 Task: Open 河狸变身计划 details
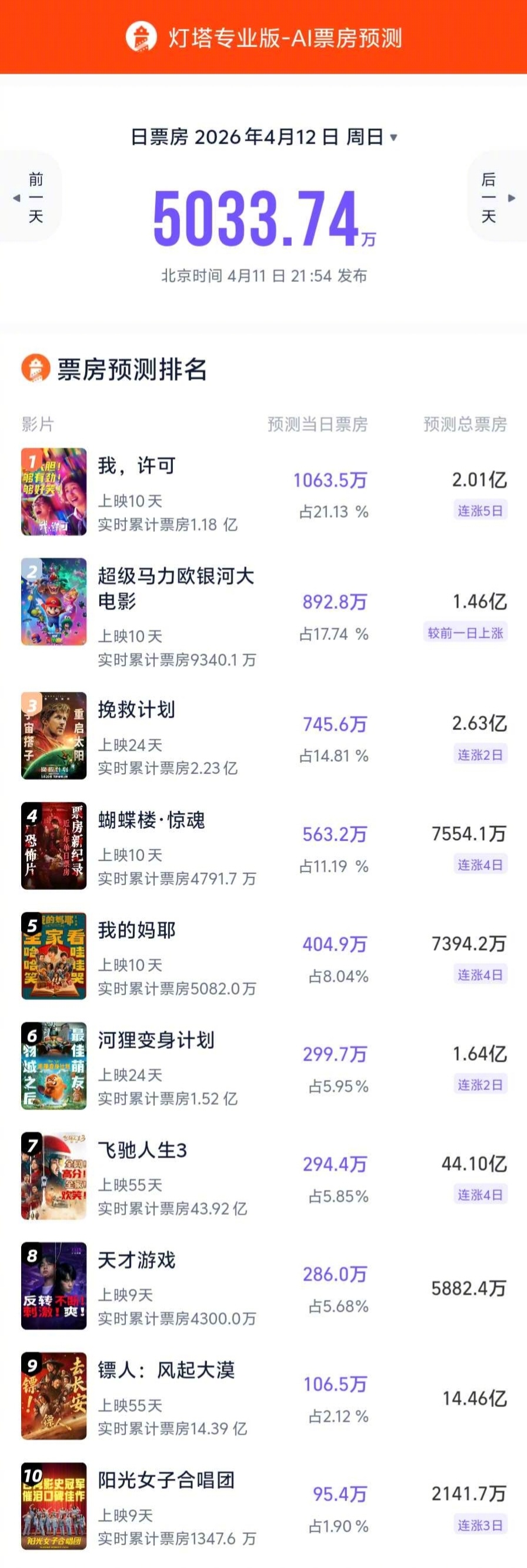click(156, 1040)
